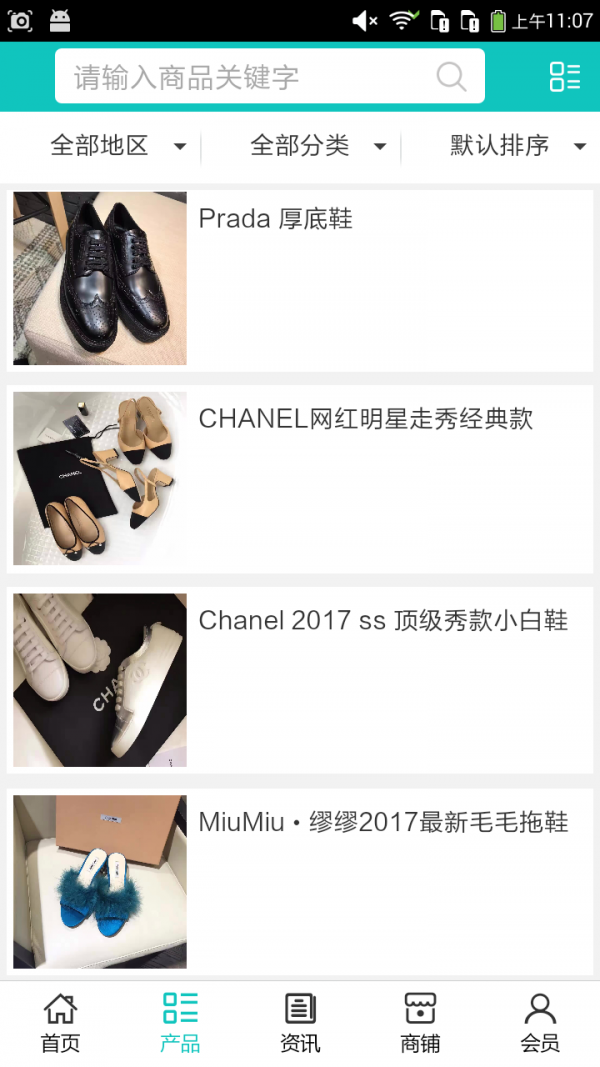This screenshot has width=600, height=1067.
Task: Tap the product keyword search field
Action: pyautogui.click(x=250, y=77)
